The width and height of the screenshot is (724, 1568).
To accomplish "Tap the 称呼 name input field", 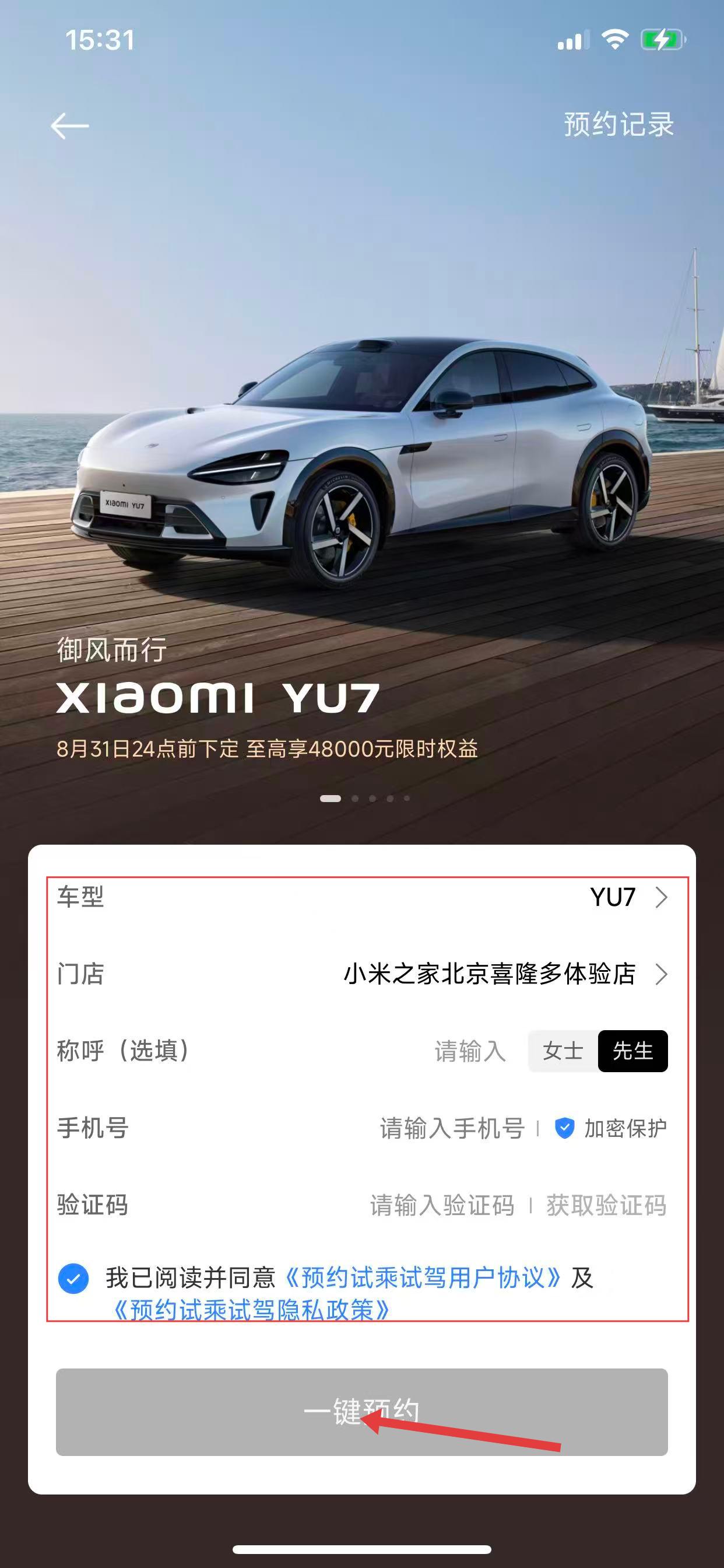I will point(470,1051).
